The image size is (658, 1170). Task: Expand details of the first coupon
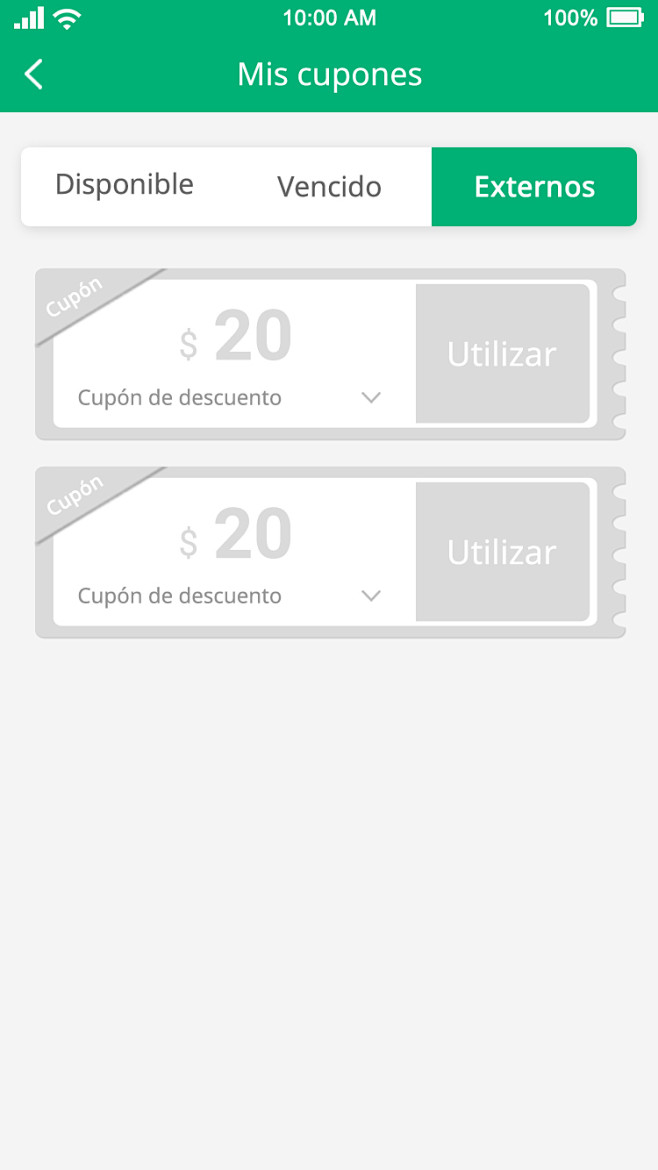tap(371, 398)
